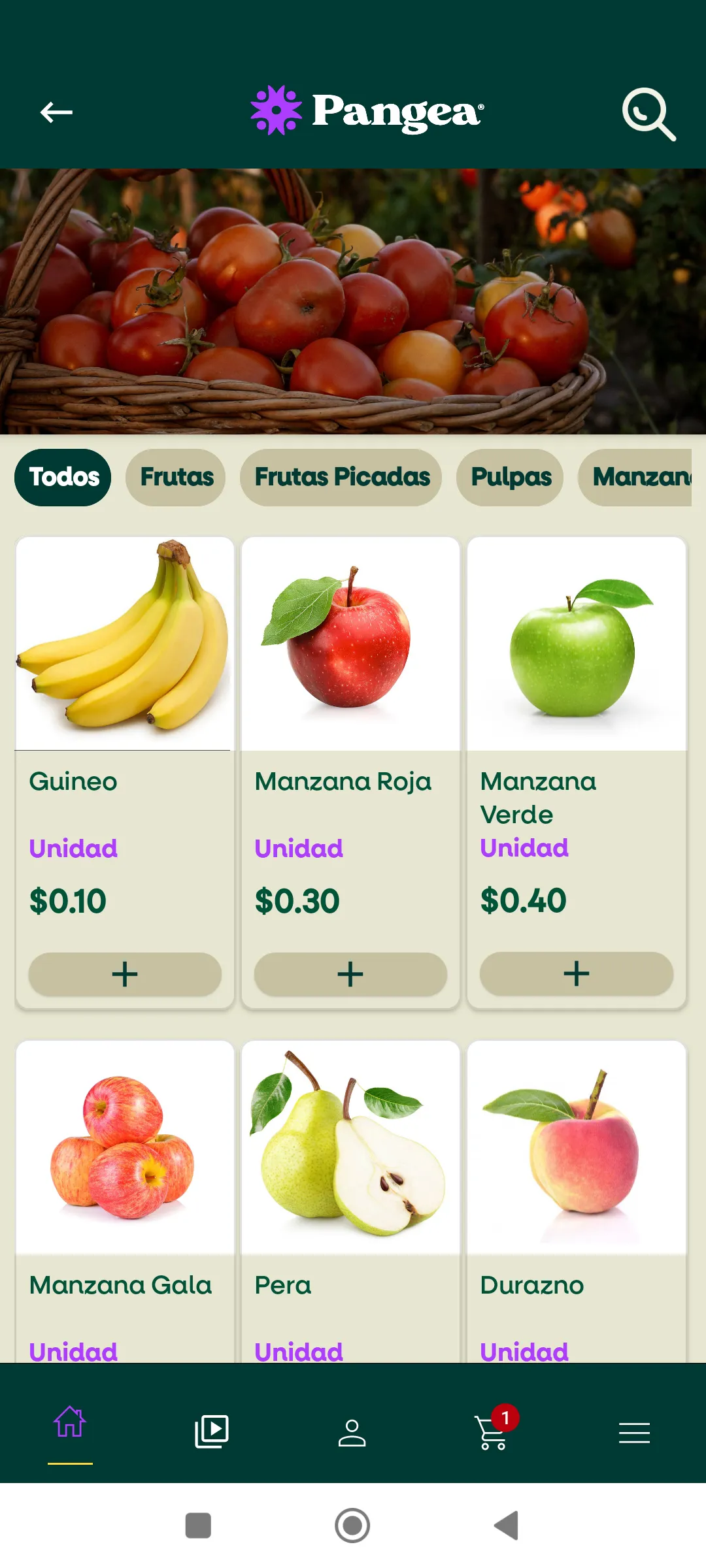Tap the back arrow icon
This screenshot has width=706, height=1568.
[x=56, y=112]
